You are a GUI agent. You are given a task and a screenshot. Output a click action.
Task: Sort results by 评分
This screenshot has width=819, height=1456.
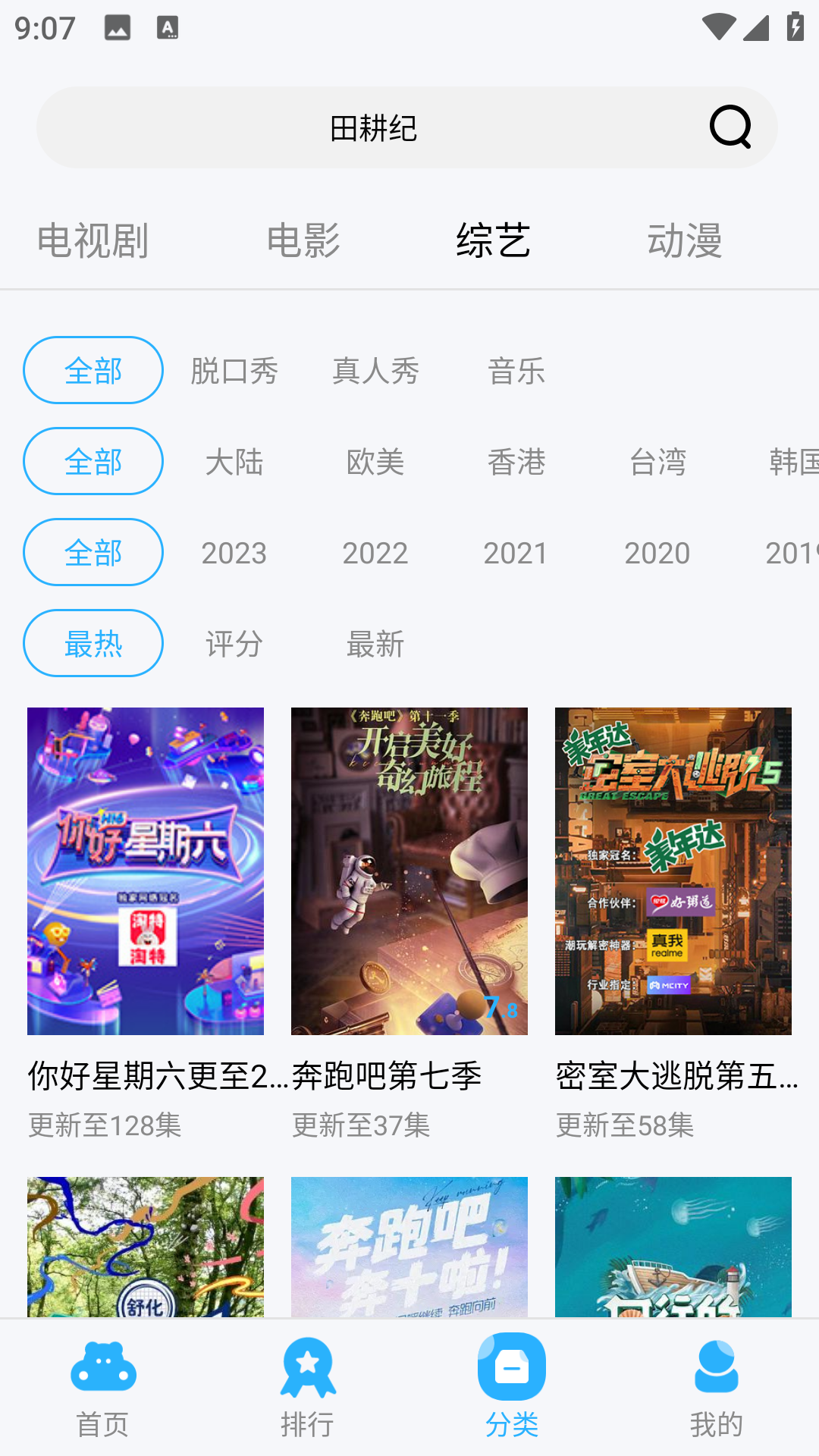[x=234, y=644]
